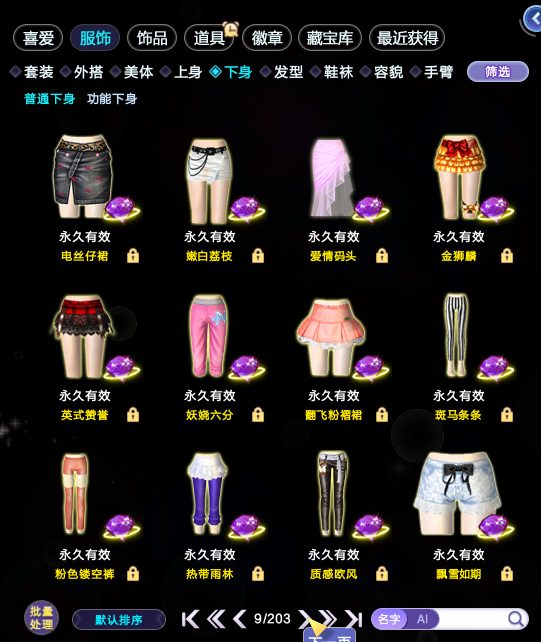Open the 饰品 tab
The height and width of the screenshot is (642, 541).
tap(152, 38)
